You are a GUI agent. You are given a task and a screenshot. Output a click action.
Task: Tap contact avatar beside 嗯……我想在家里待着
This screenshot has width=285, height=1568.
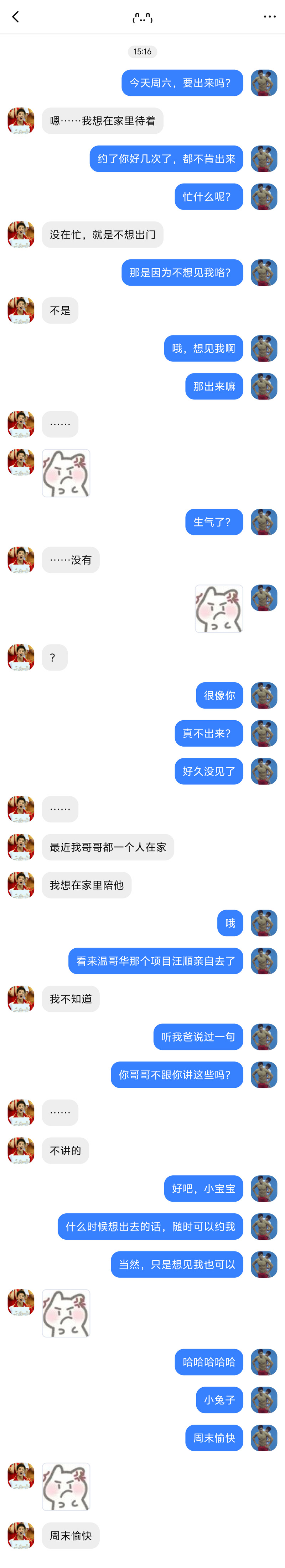coord(21,121)
